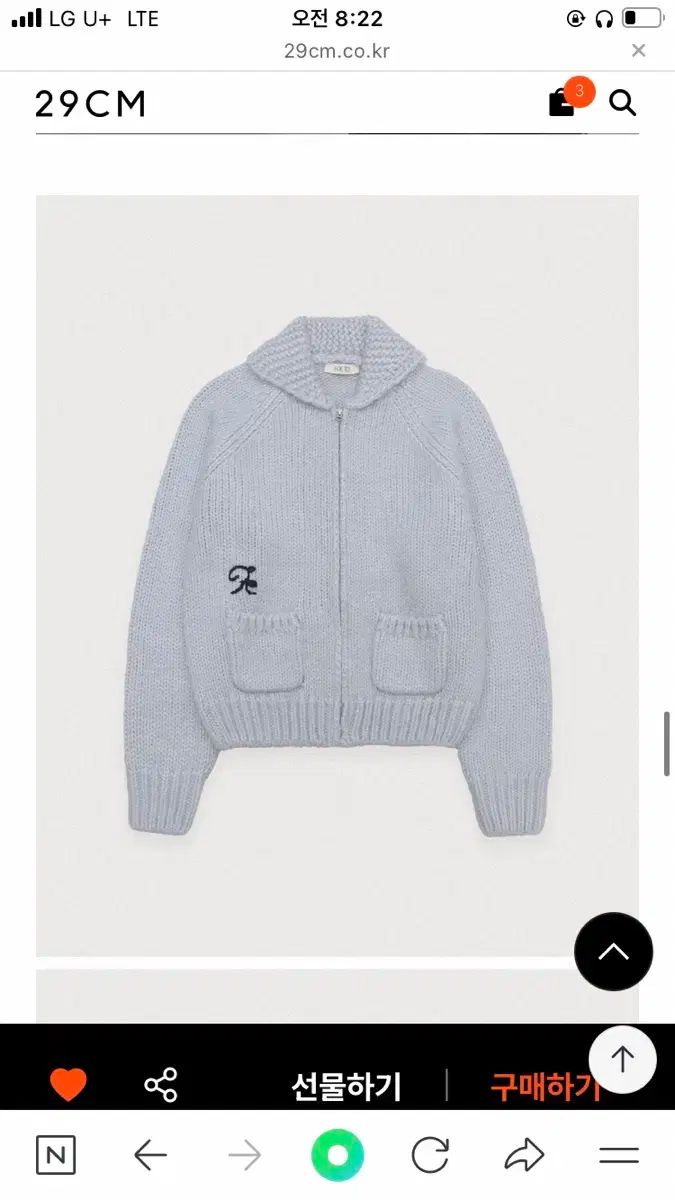This screenshot has width=675, height=1200.
Task: Open the shopping bag with 3 items
Action: click(x=563, y=102)
